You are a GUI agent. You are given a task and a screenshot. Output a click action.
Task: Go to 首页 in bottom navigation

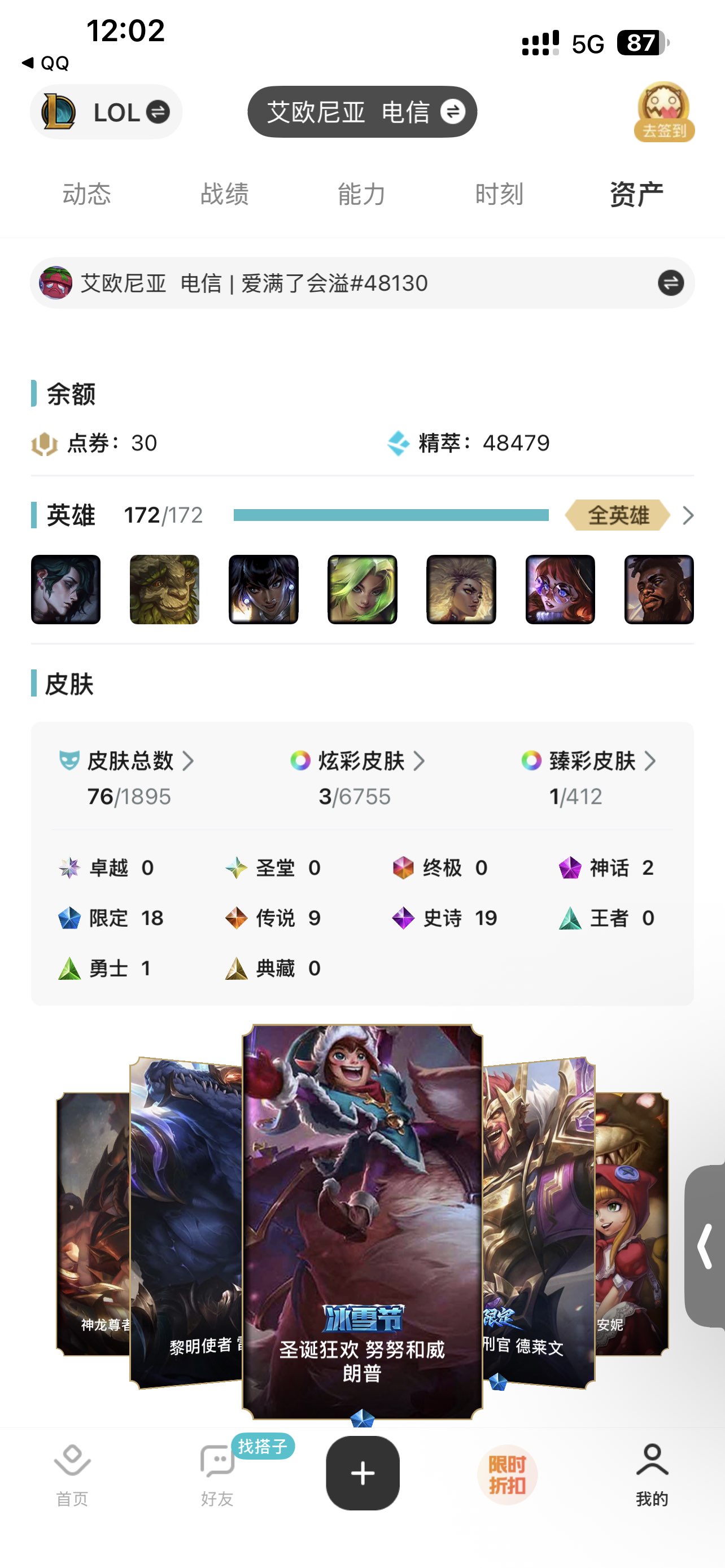(x=72, y=1474)
